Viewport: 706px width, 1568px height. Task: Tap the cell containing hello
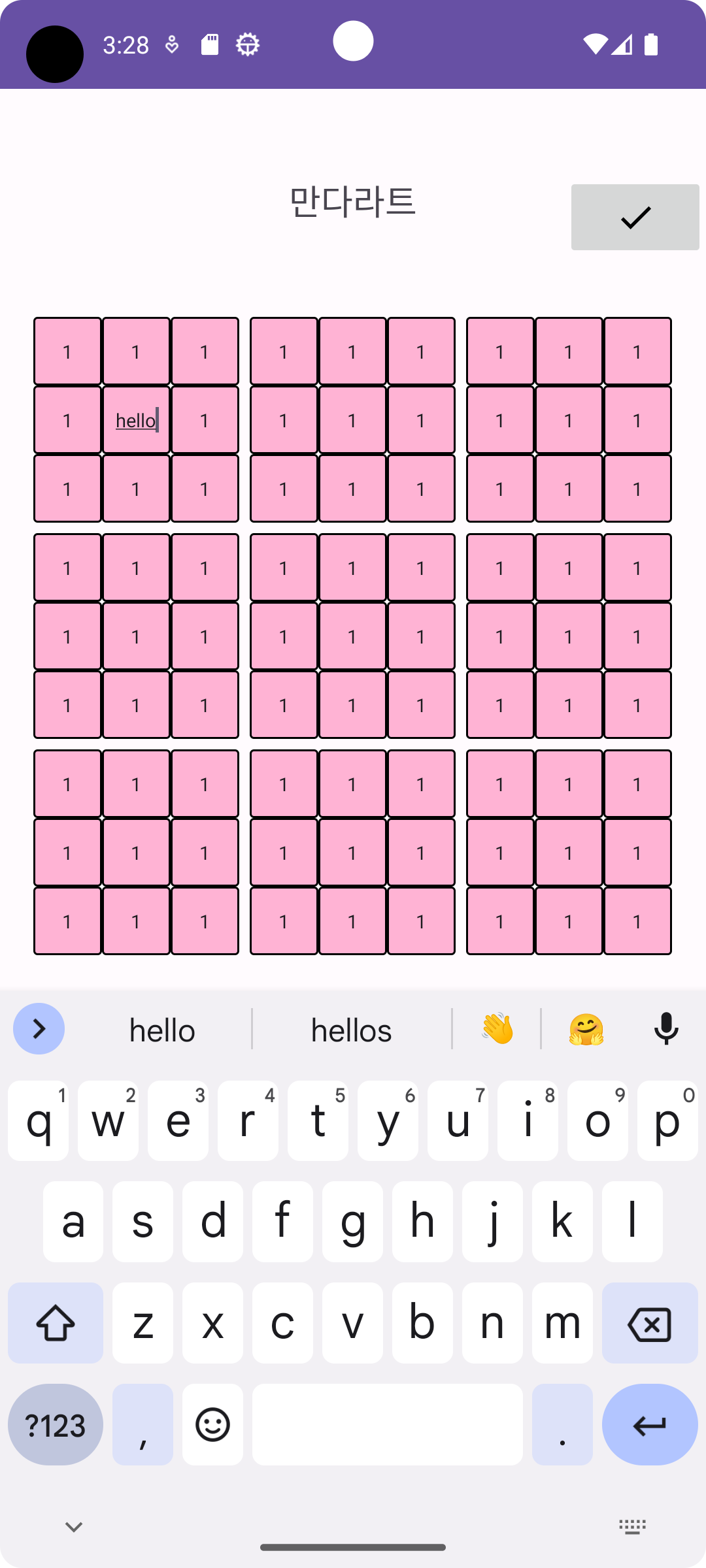tap(136, 420)
